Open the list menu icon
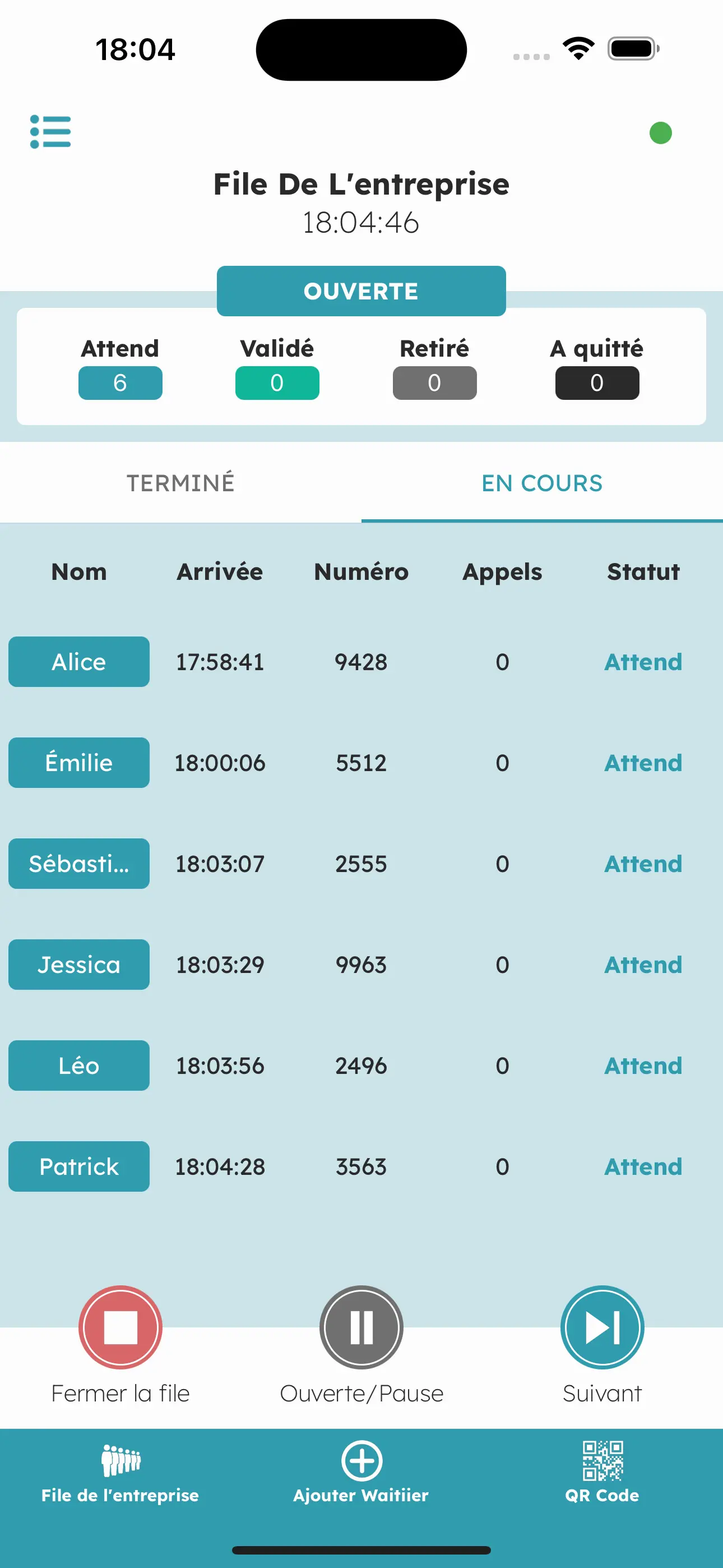The width and height of the screenshot is (723, 1568). pos(50,131)
